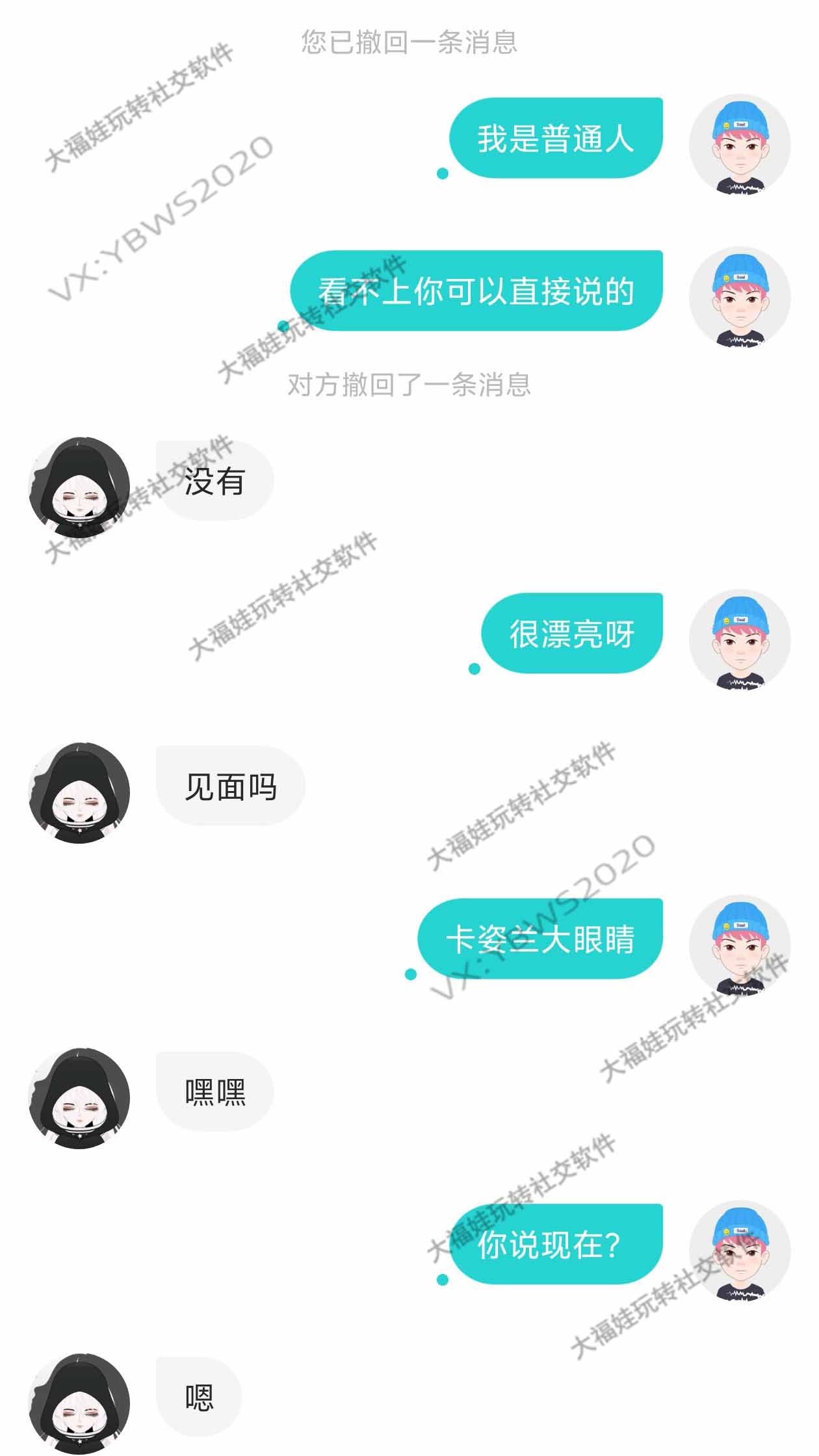Tap the hooded avatar beside 没有
This screenshot has height=1456, width=819.
tap(79, 487)
